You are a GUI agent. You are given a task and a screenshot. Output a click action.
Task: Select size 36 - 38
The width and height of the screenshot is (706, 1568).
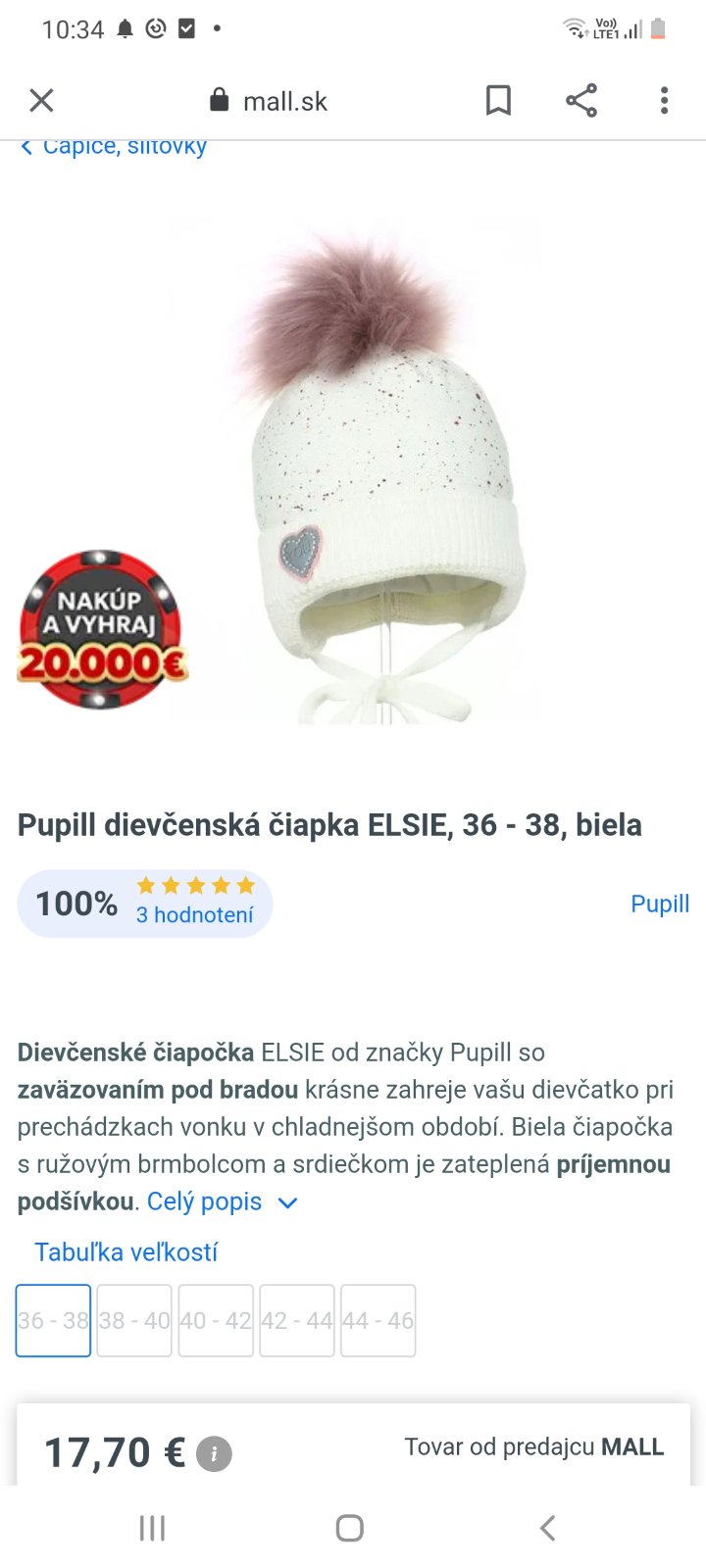tap(53, 1320)
